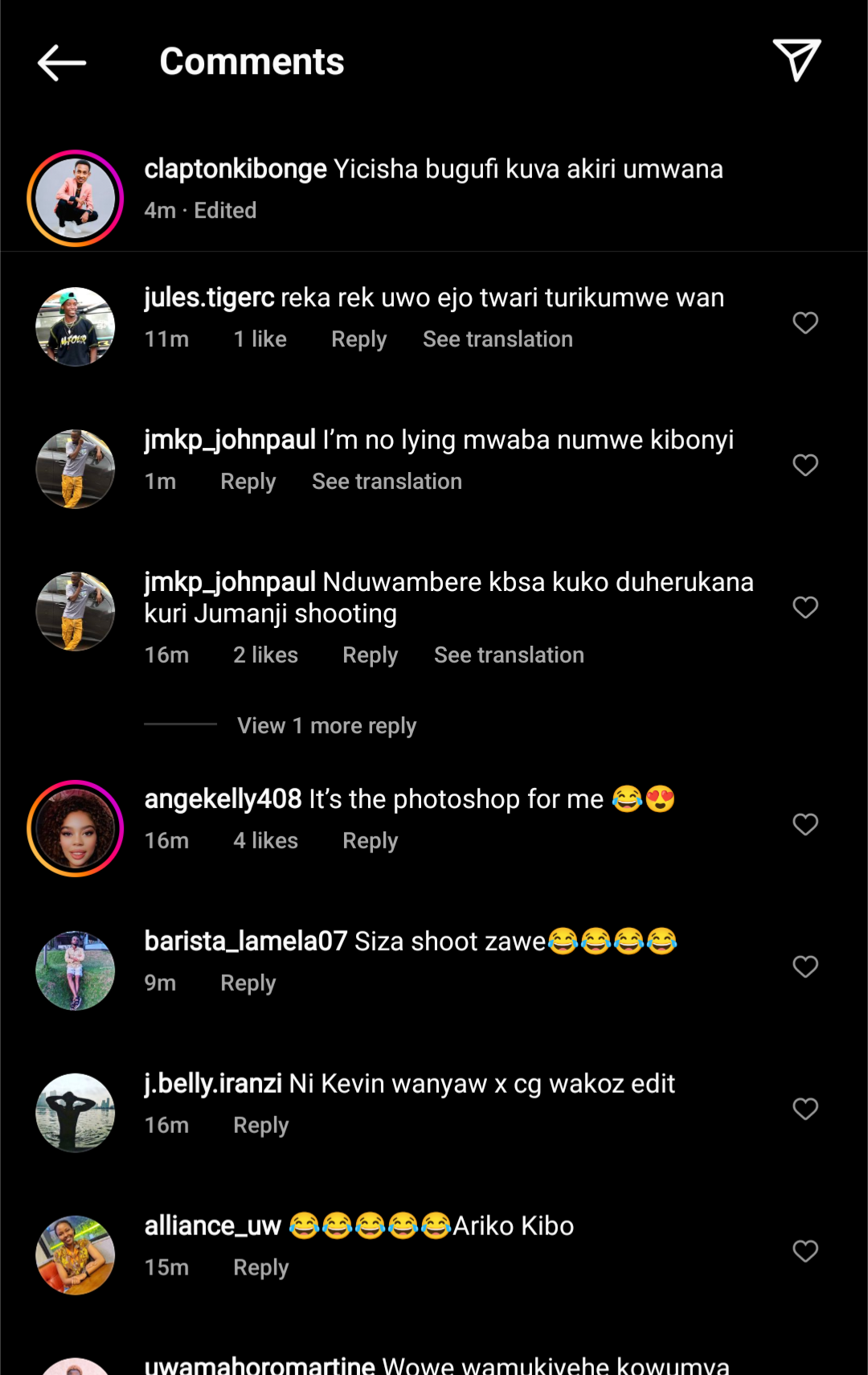Viewport: 868px width, 1375px height.
Task: View claptonkibonge's profile picture story
Action: click(76, 199)
